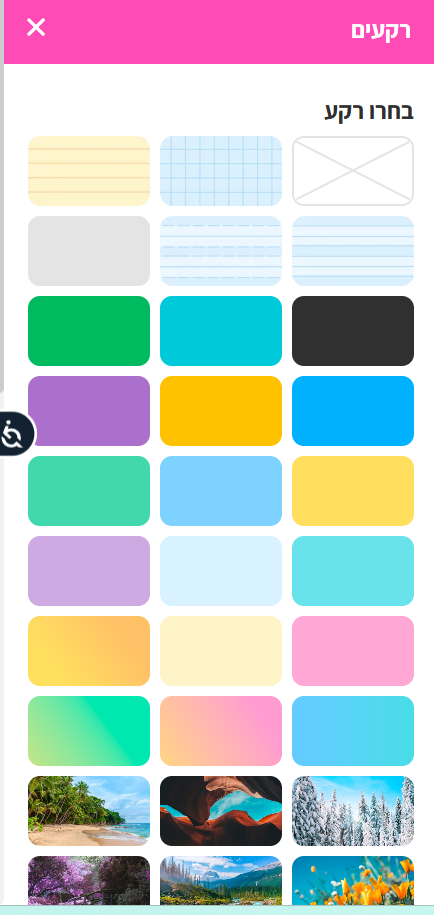The image size is (434, 915).
Task: Select the orange-yellow gradient background
Action: (89, 651)
